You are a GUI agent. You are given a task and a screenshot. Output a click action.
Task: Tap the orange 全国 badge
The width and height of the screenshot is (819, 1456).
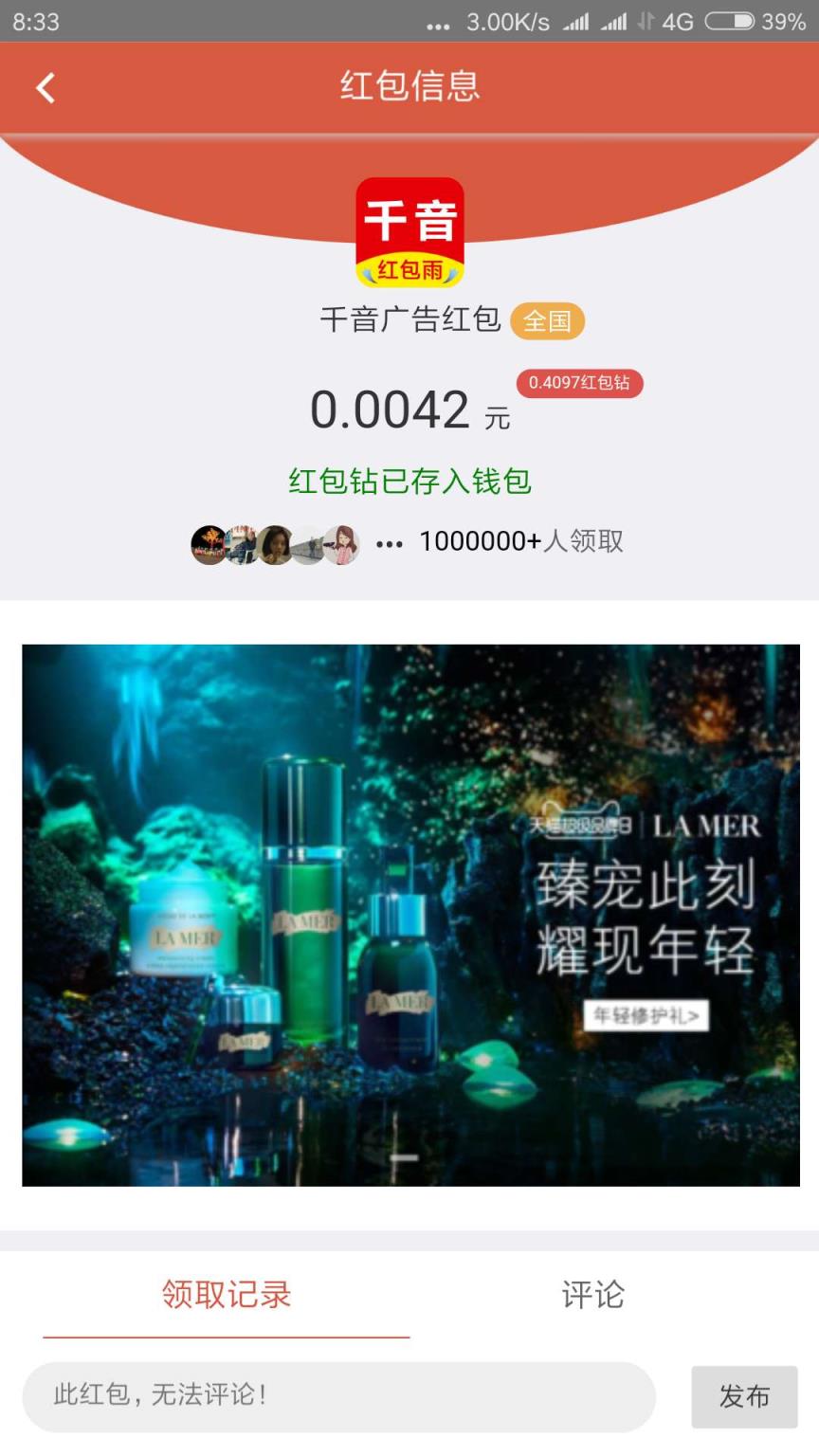[547, 320]
